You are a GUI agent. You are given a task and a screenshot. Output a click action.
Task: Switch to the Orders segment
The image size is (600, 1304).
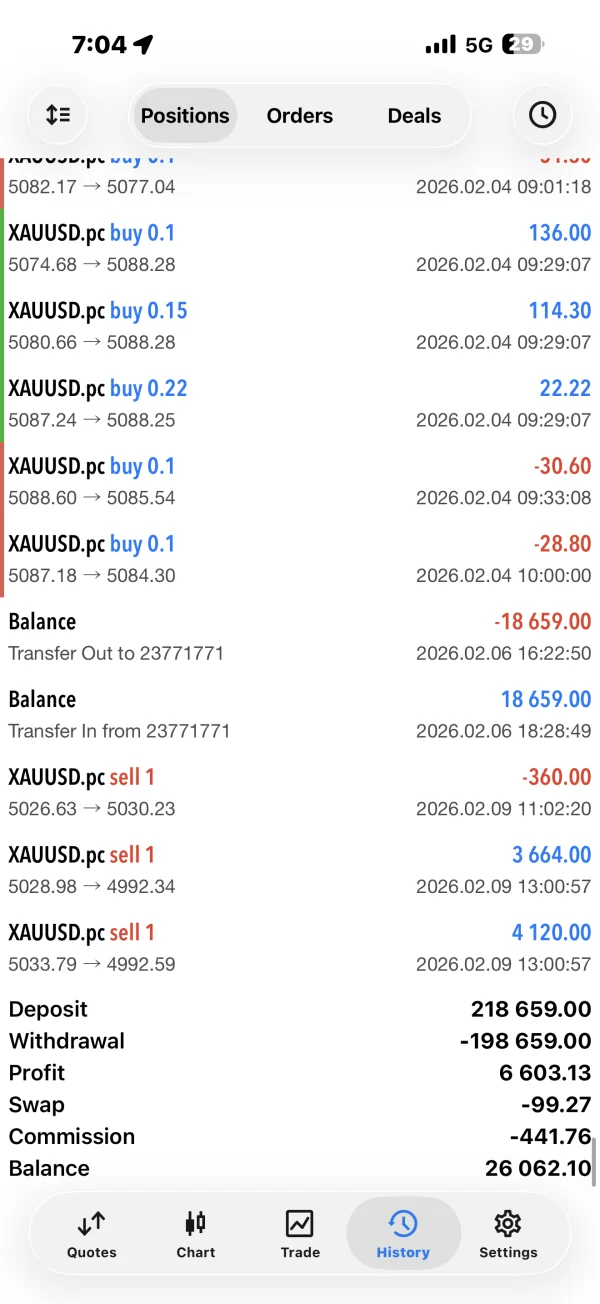point(300,116)
